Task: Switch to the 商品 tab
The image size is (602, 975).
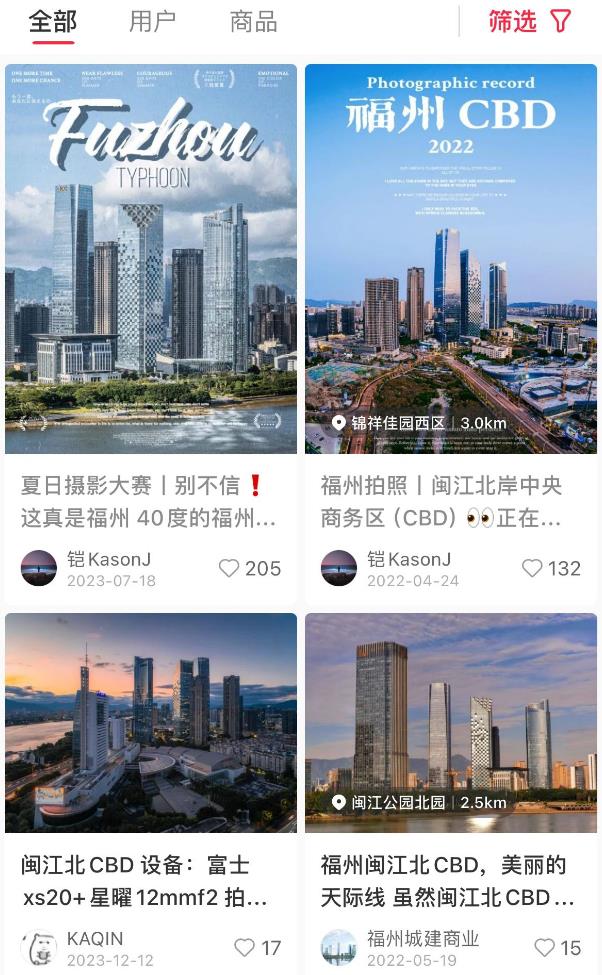Action: [253, 22]
